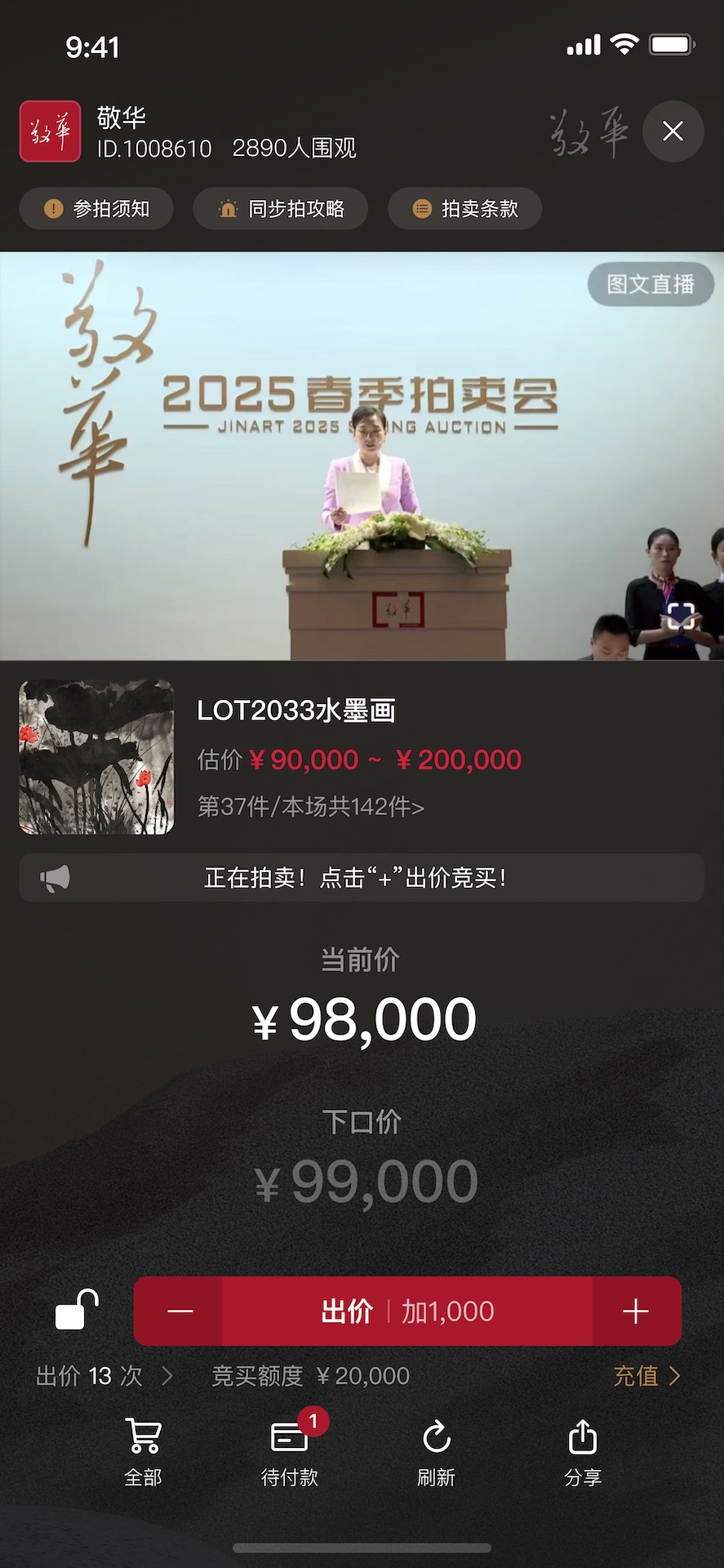Open the lot list 第37件/本场共142件
The image size is (724, 1568).
[311, 807]
